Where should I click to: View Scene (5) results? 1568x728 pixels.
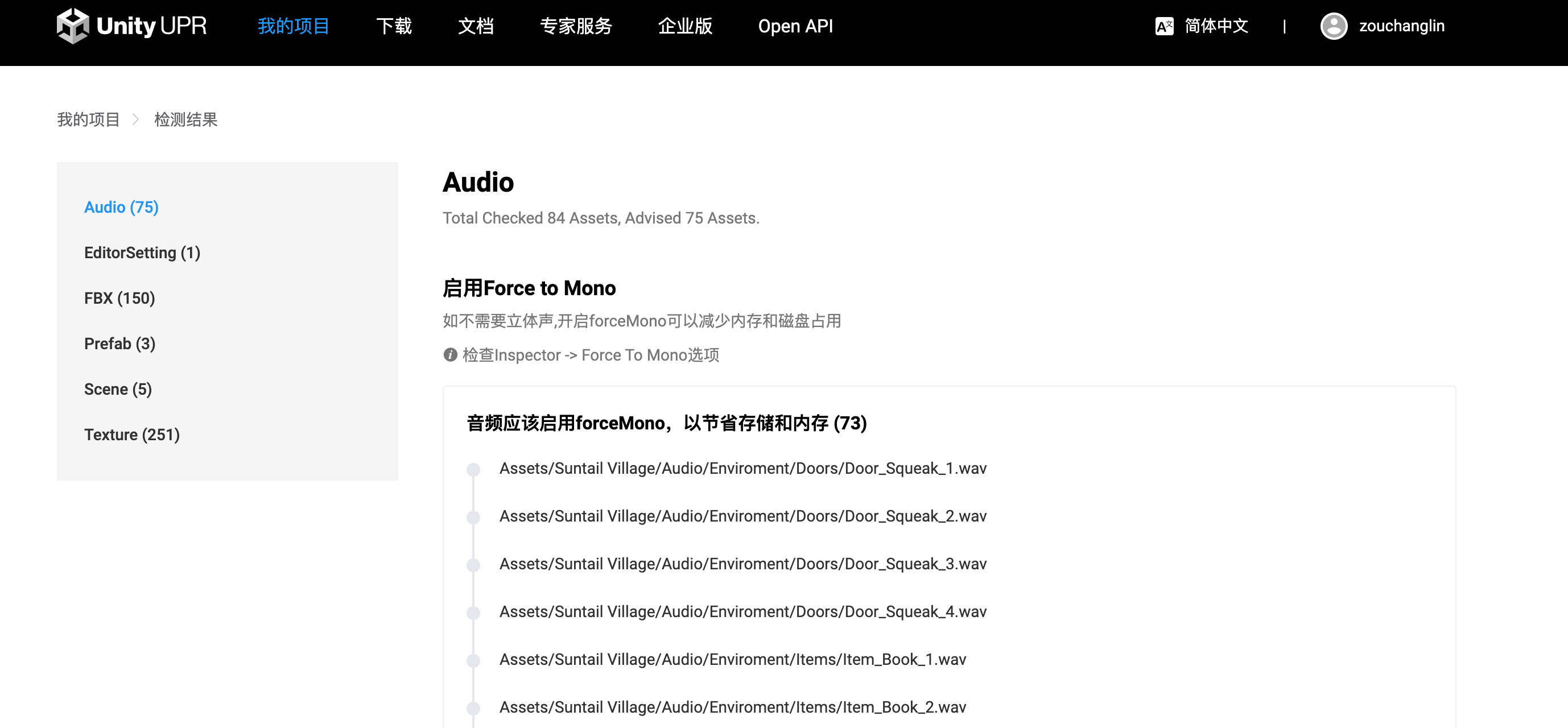point(117,389)
